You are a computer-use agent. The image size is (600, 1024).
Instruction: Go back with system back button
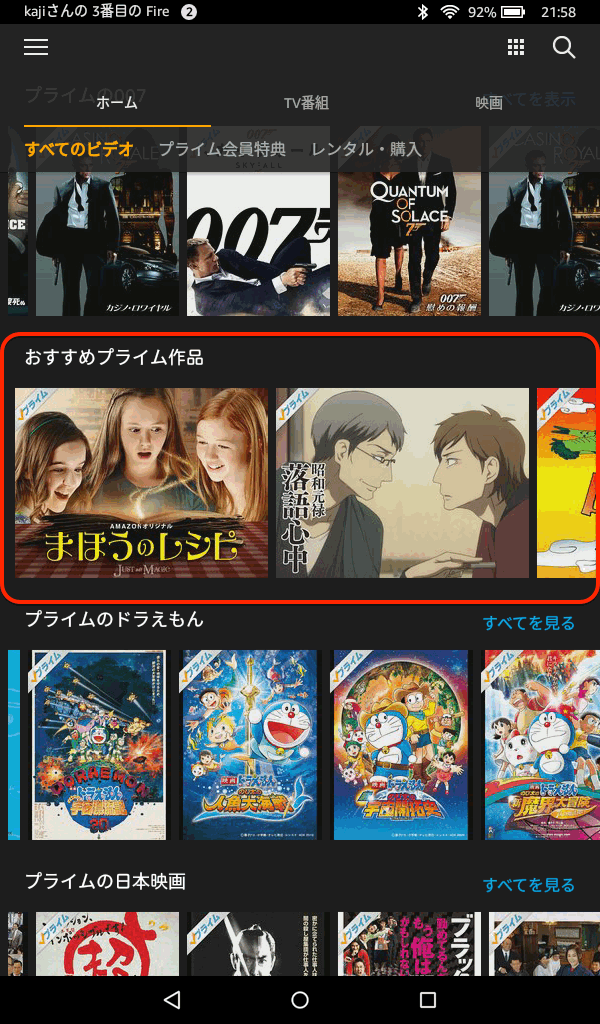coord(172,1000)
